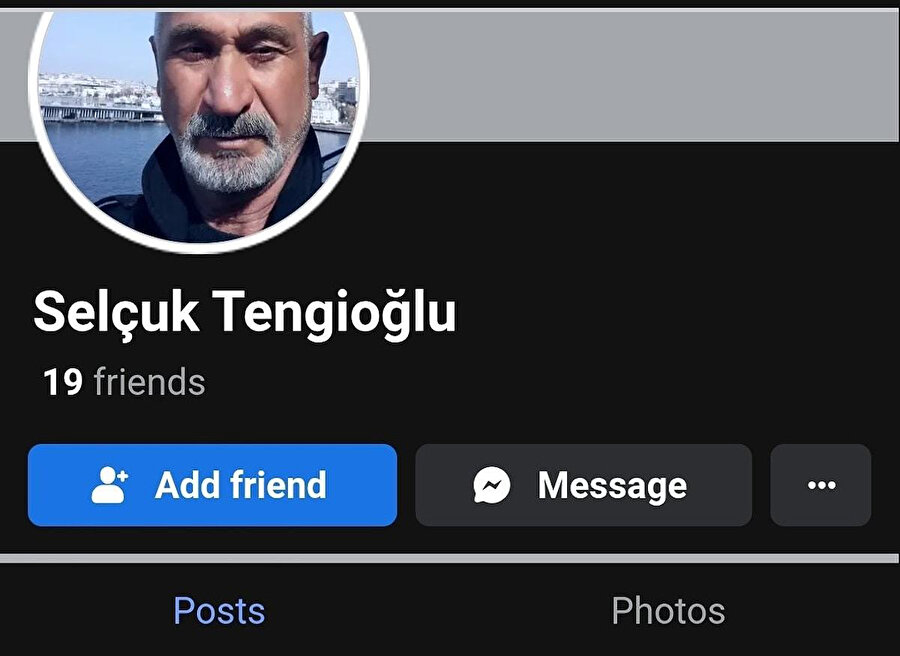The width and height of the screenshot is (900, 656).
Task: View the 19 friends list
Action: pyautogui.click(x=124, y=382)
